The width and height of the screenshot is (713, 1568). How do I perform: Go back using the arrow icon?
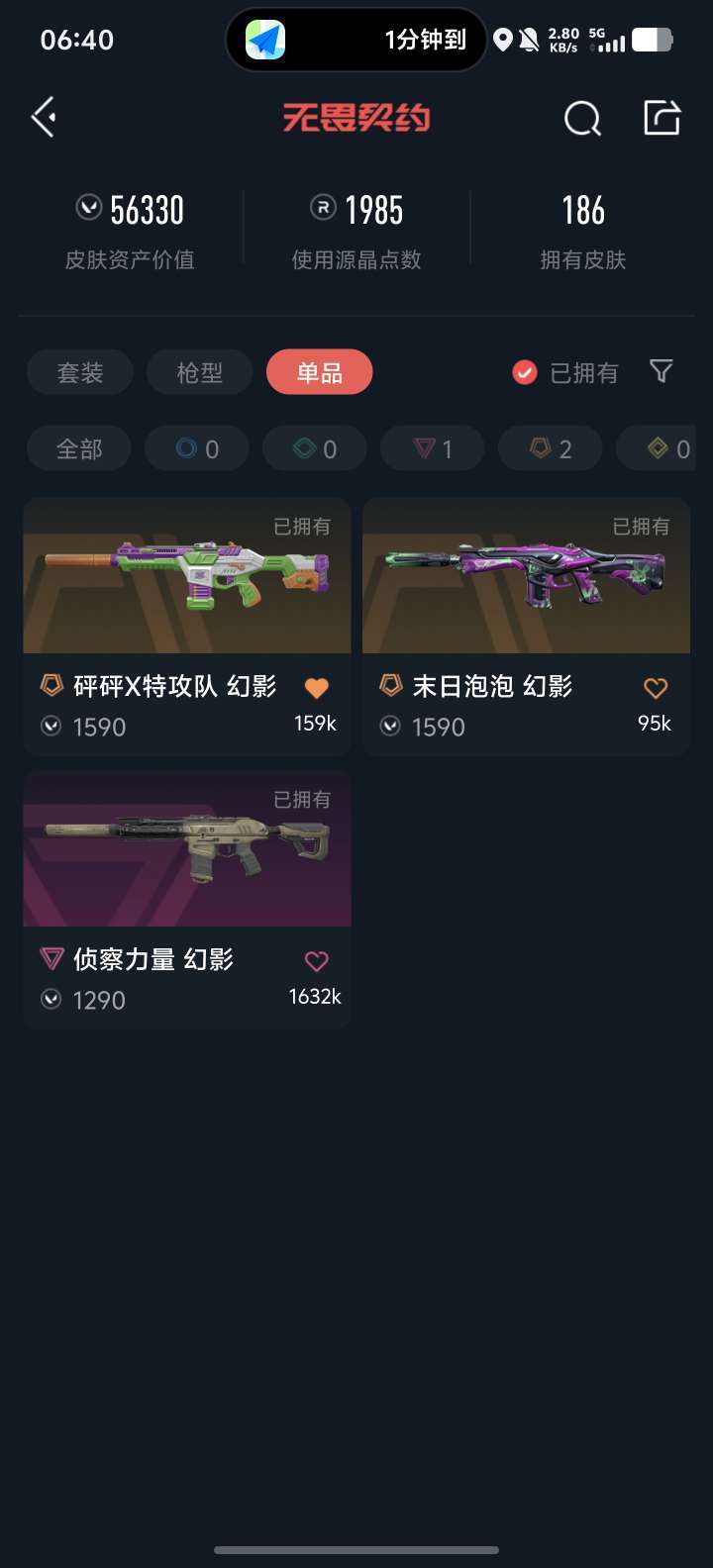42,117
